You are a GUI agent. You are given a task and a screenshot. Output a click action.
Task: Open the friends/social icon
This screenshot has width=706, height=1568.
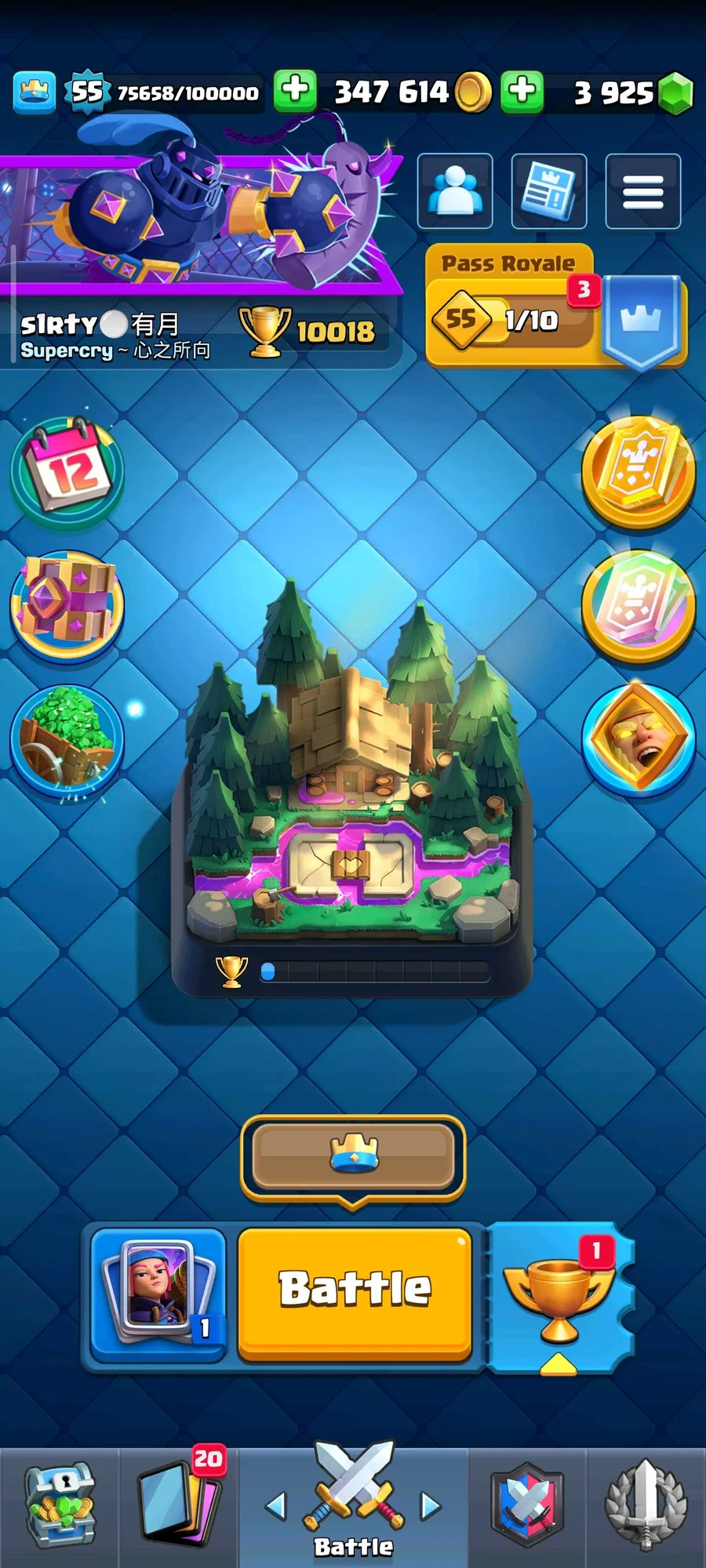tap(455, 191)
